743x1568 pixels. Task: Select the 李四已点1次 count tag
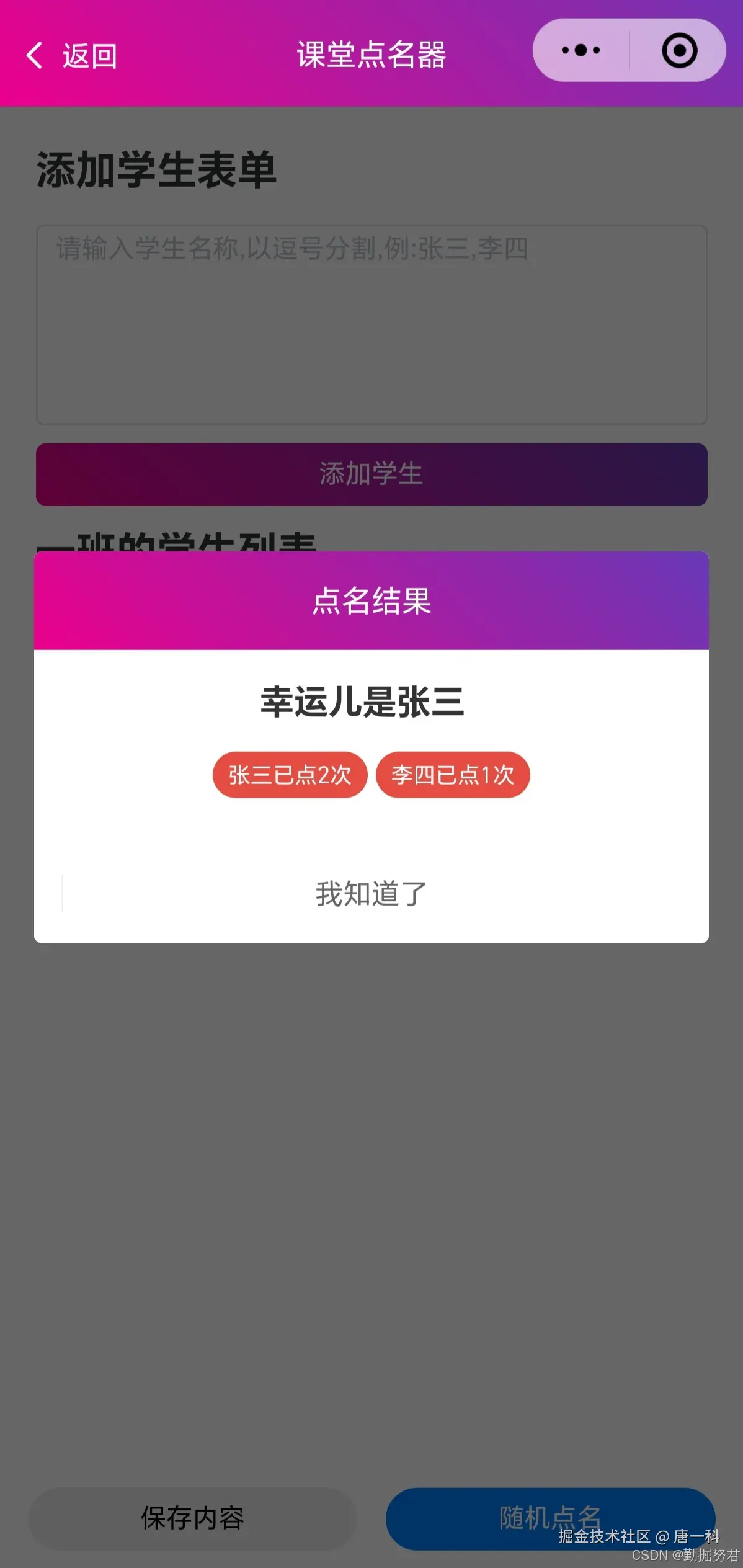click(453, 775)
